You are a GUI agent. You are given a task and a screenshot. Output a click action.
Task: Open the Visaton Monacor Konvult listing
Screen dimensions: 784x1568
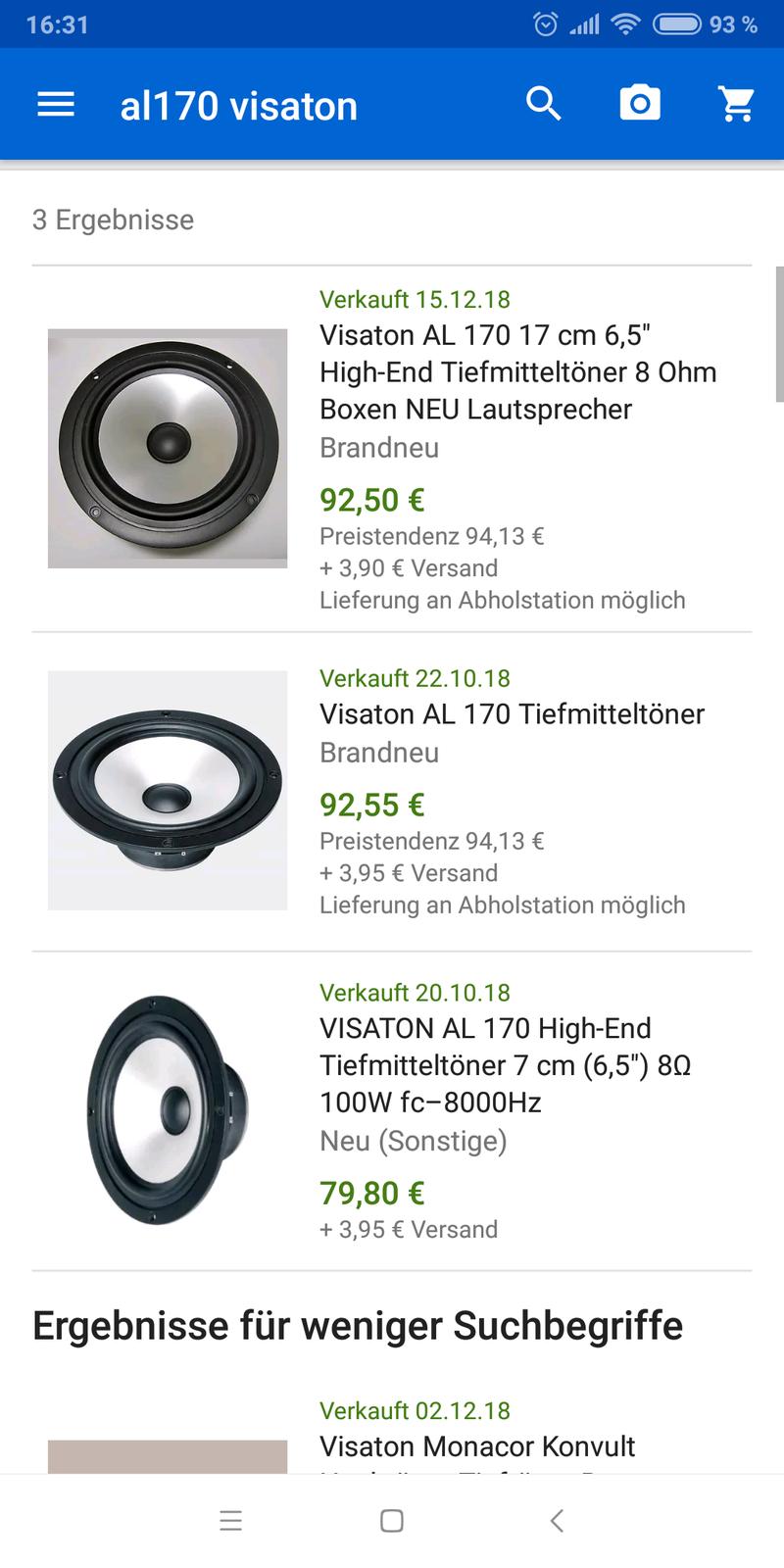tap(477, 1446)
